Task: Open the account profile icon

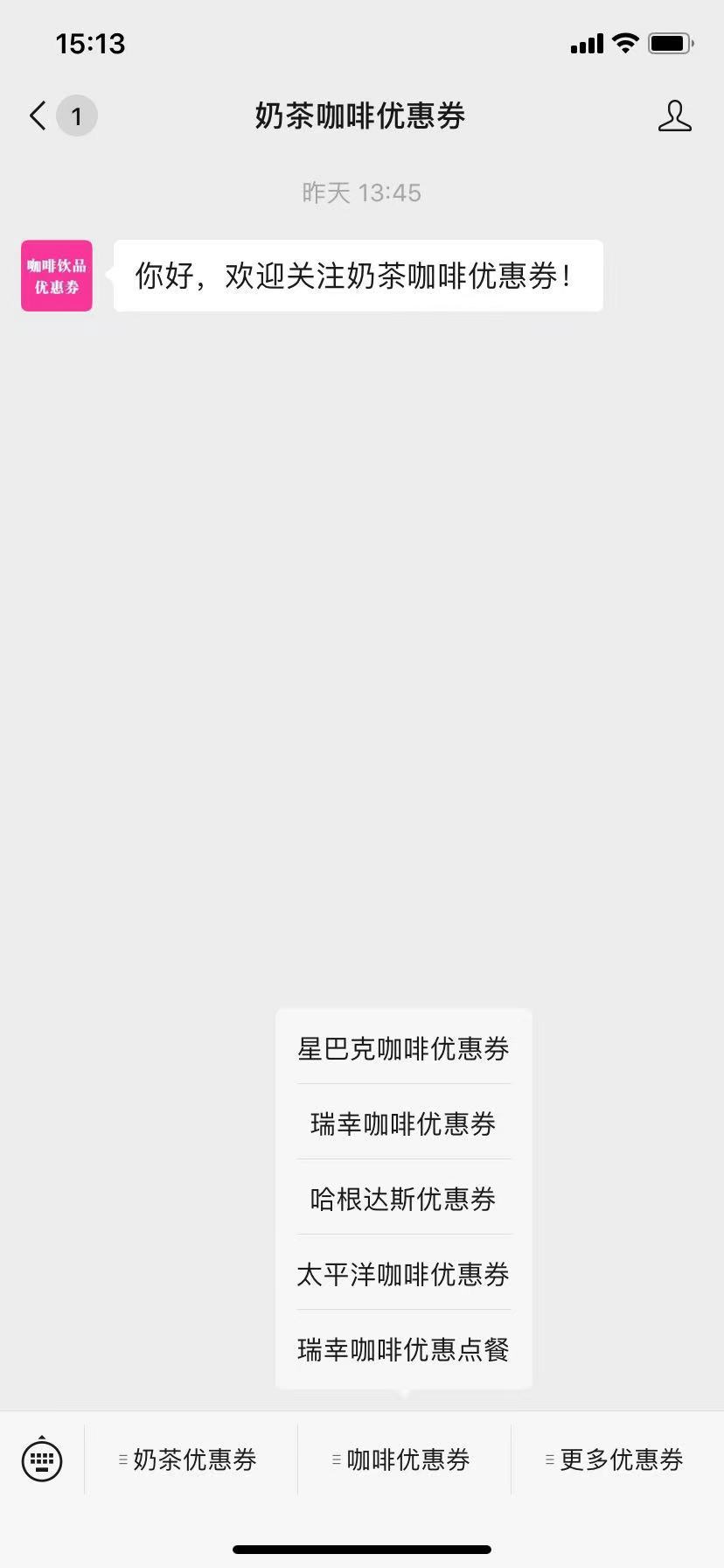Action: (x=674, y=115)
